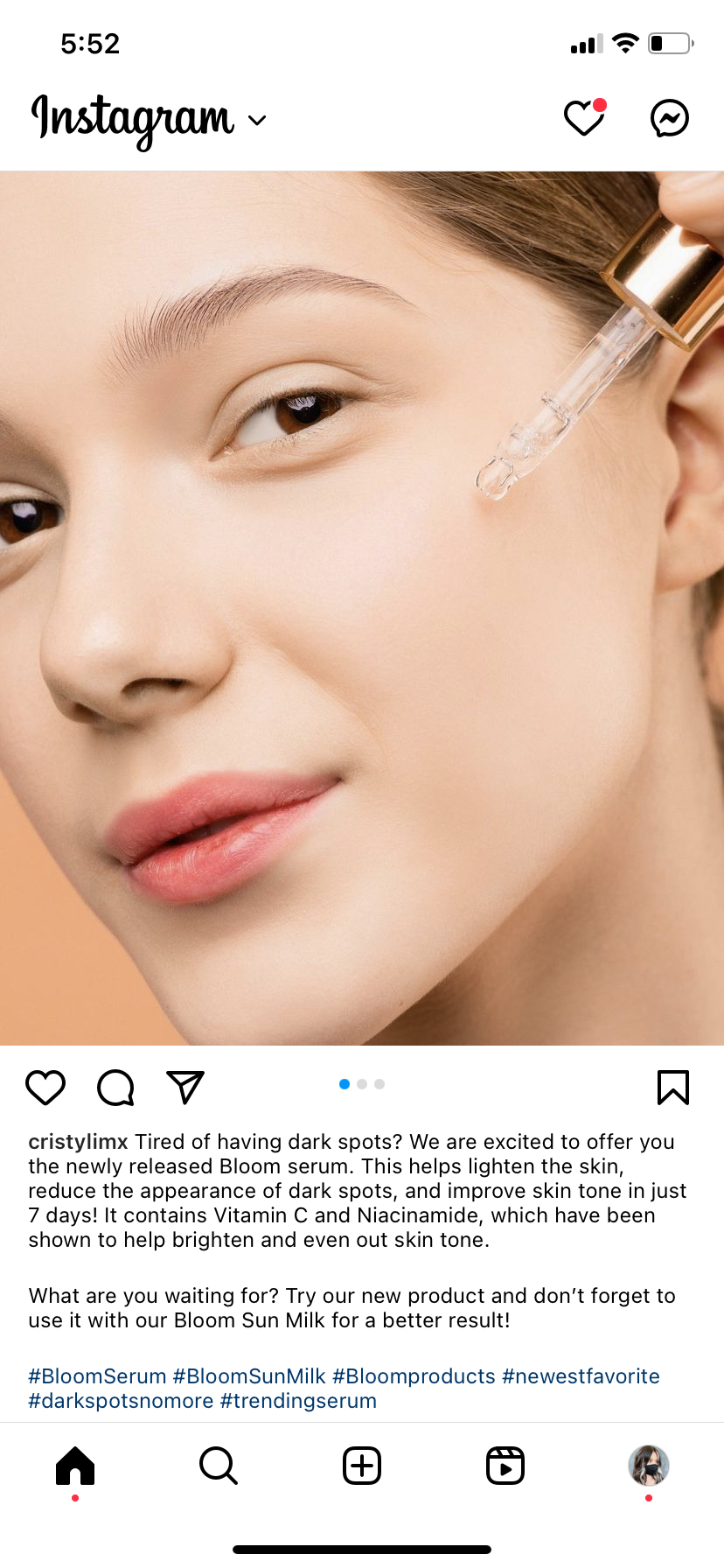This screenshot has width=724, height=1568.
Task: Create a new post with plus tab
Action: point(362,1465)
